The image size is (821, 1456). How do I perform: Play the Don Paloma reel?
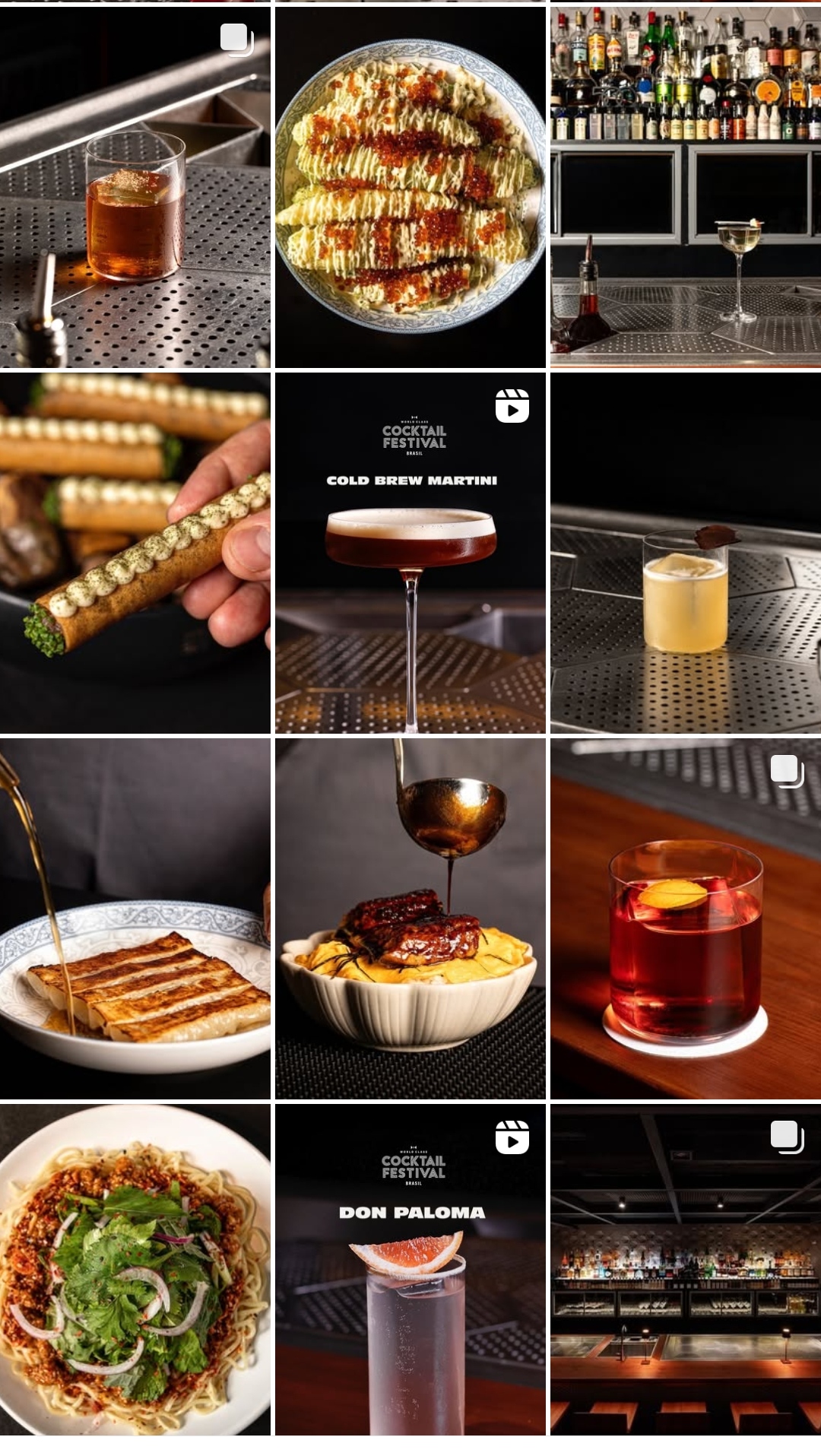click(x=410, y=1270)
